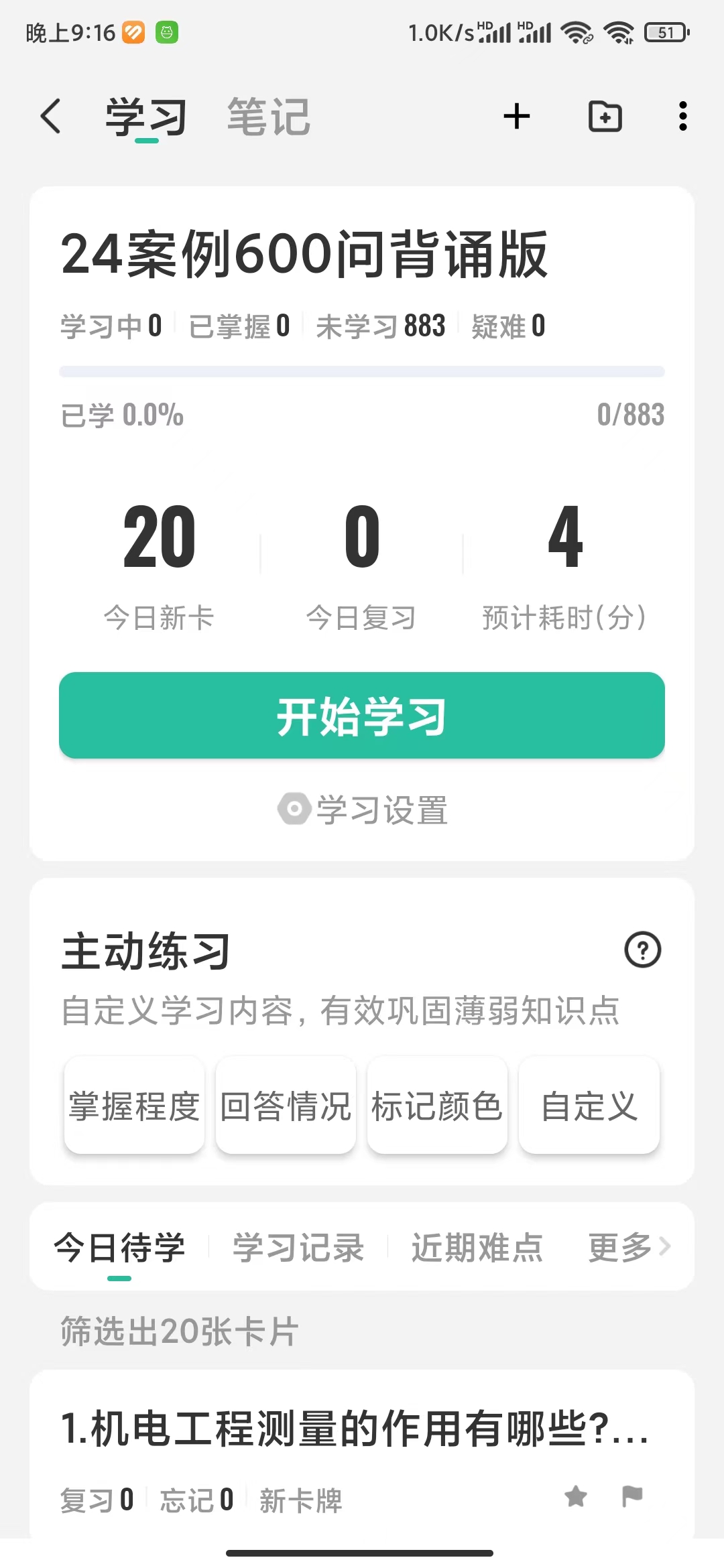Start studying with 开始学习
The image size is (724, 1568).
tap(362, 716)
